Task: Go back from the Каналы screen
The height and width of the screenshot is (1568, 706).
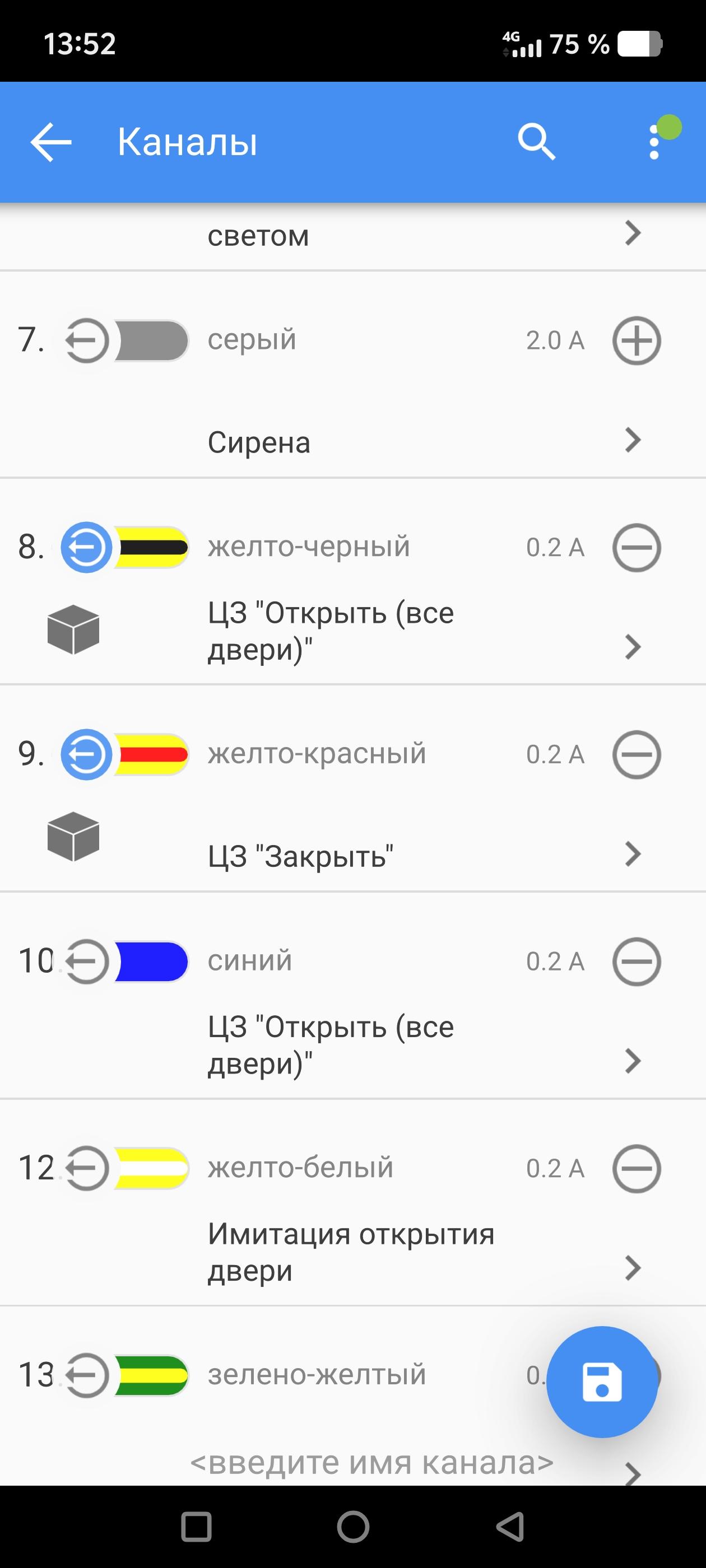Action: click(x=51, y=142)
